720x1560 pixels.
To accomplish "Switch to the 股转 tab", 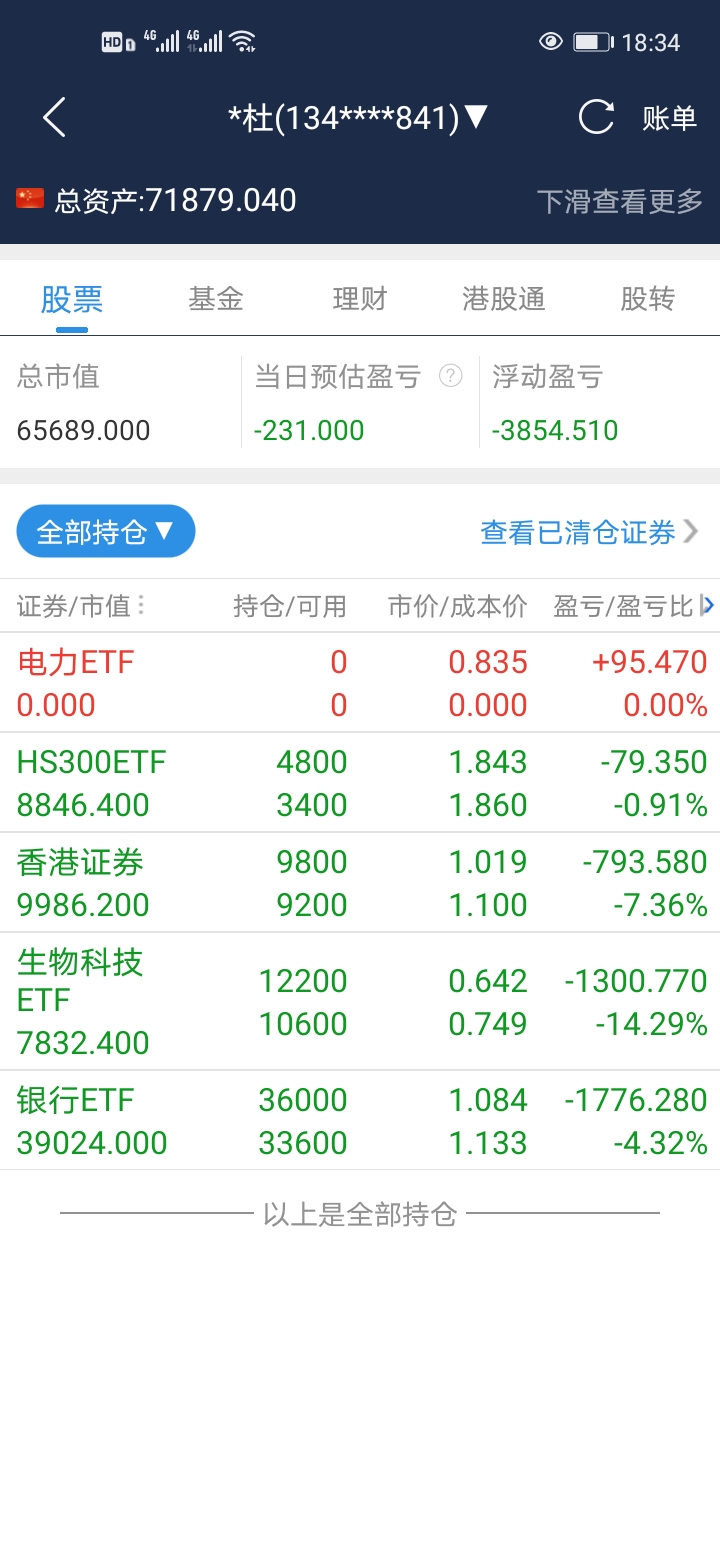I will tap(647, 299).
